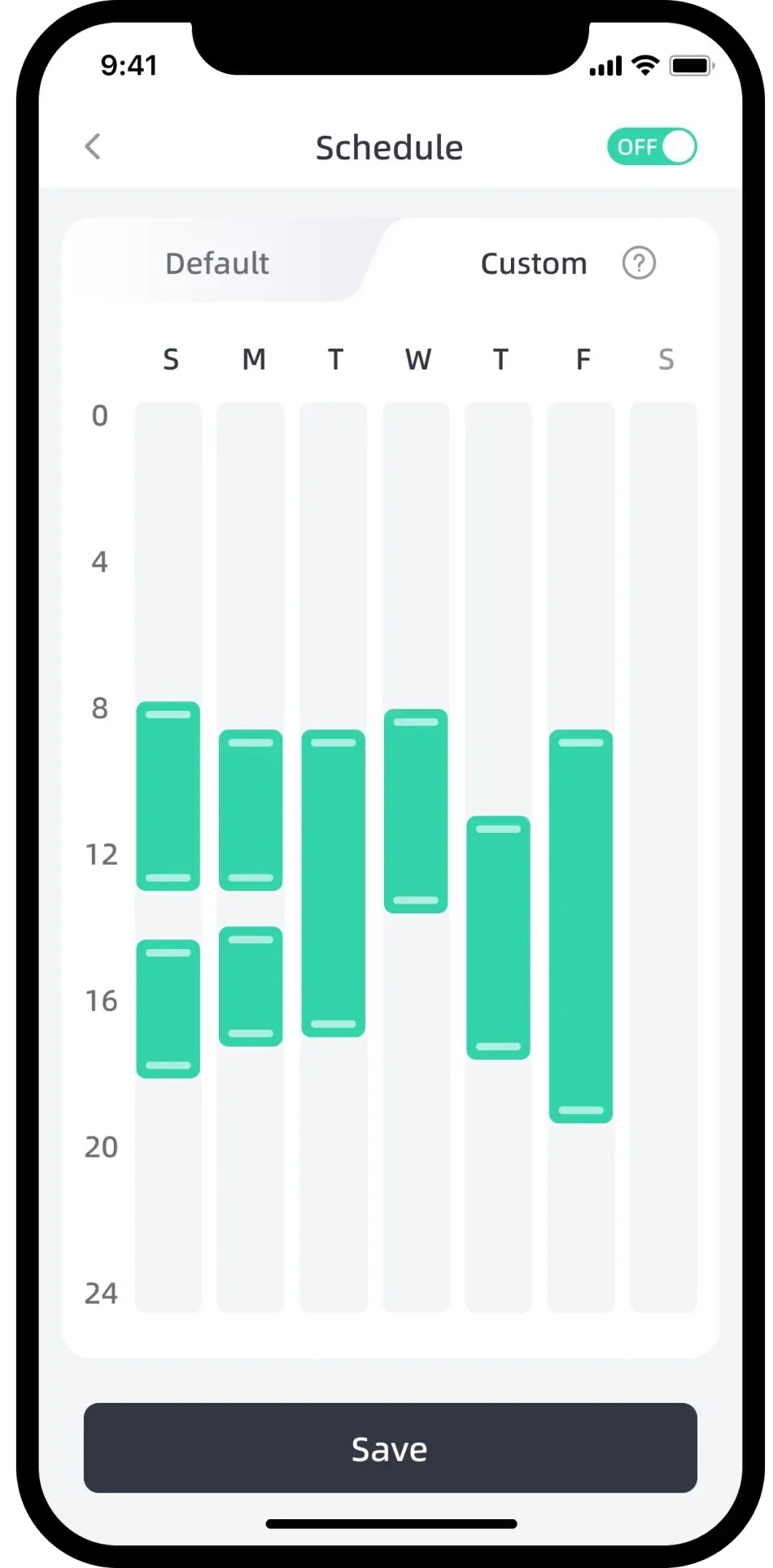
Task: Tap Monday's lower time block
Action: [x=251, y=986]
